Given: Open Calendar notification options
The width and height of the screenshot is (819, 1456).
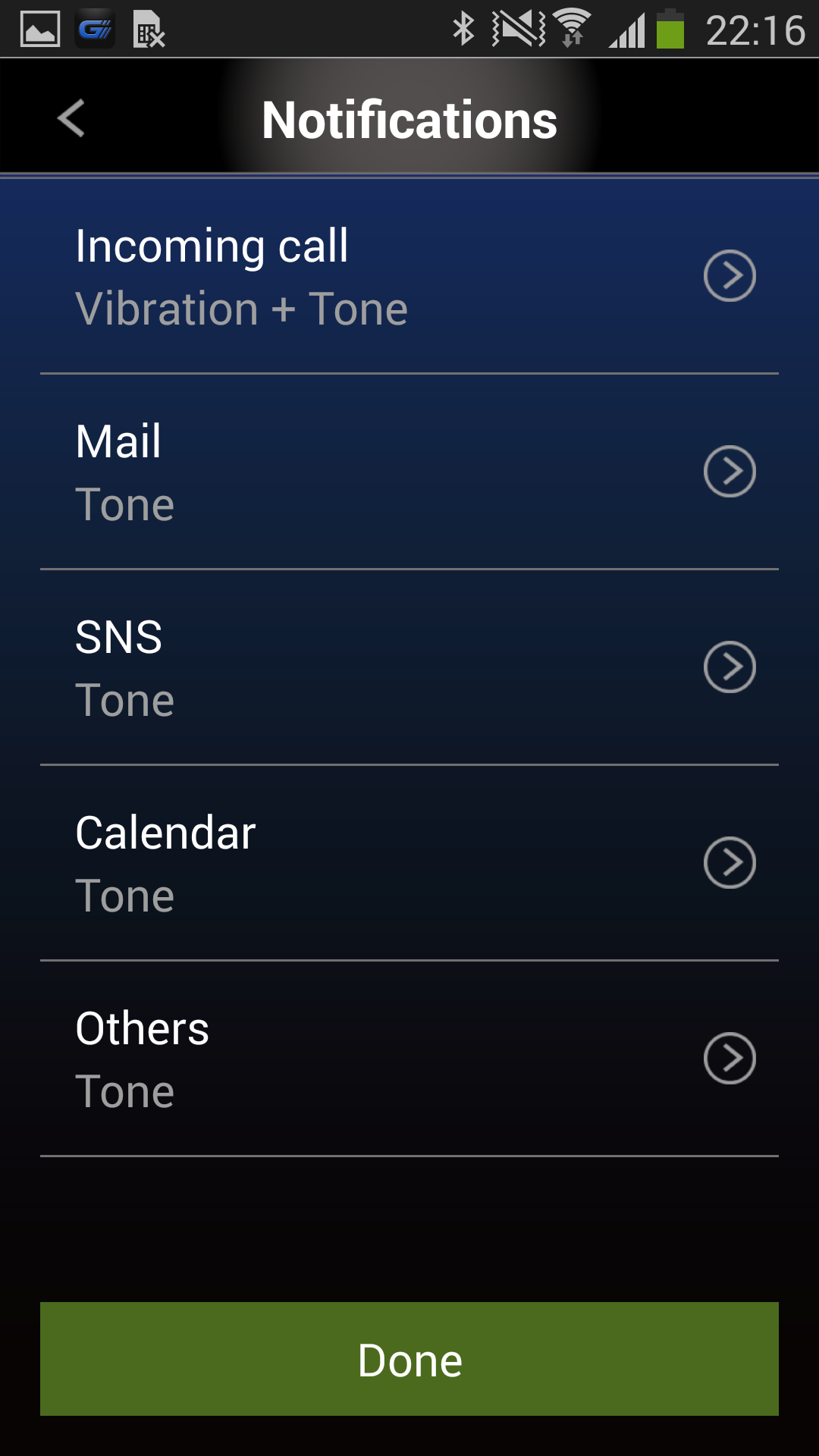Looking at the screenshot, I should click(409, 863).
